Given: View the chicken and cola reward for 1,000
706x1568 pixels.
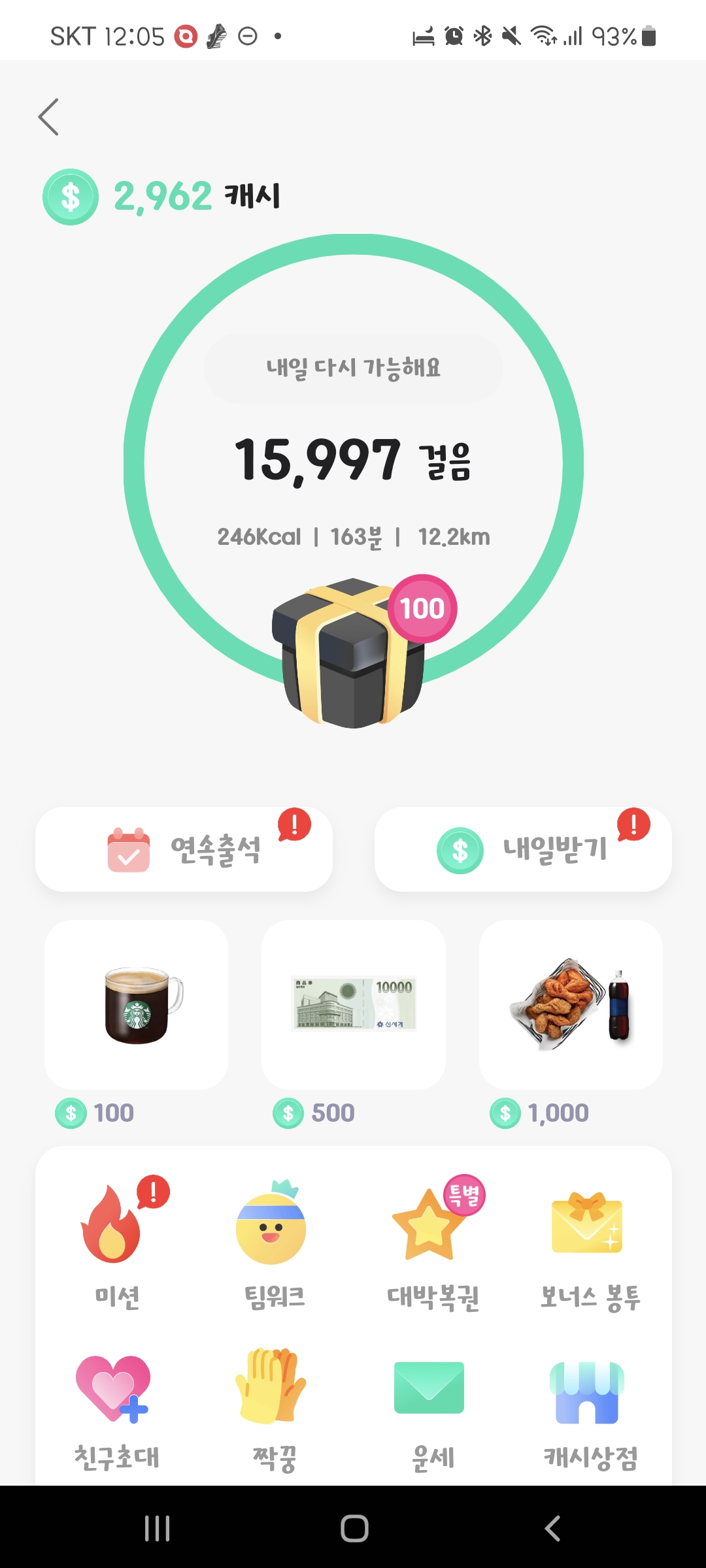Looking at the screenshot, I should pos(571,1005).
